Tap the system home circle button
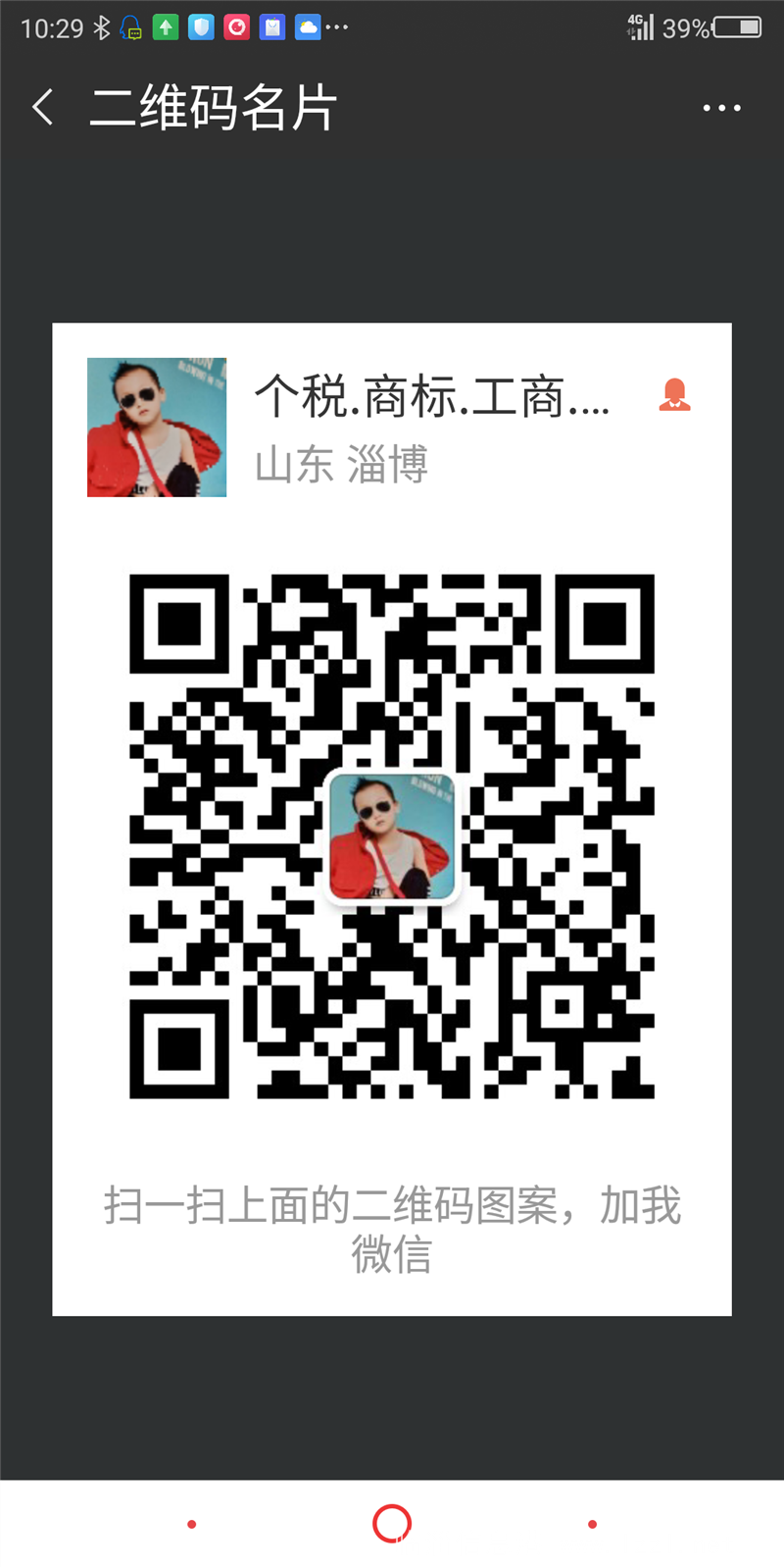This screenshot has height=1567, width=784. pyautogui.click(x=392, y=1523)
